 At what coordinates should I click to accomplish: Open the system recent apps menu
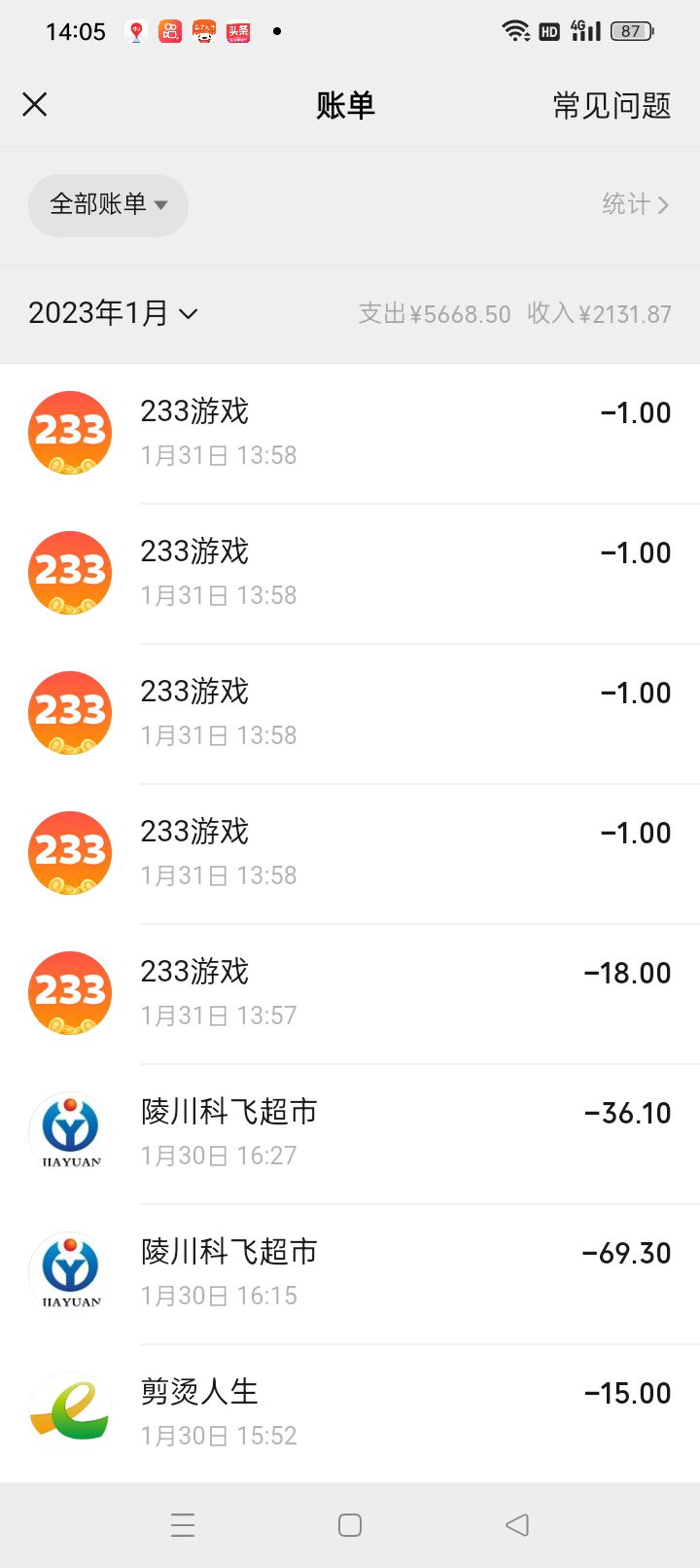183,1525
